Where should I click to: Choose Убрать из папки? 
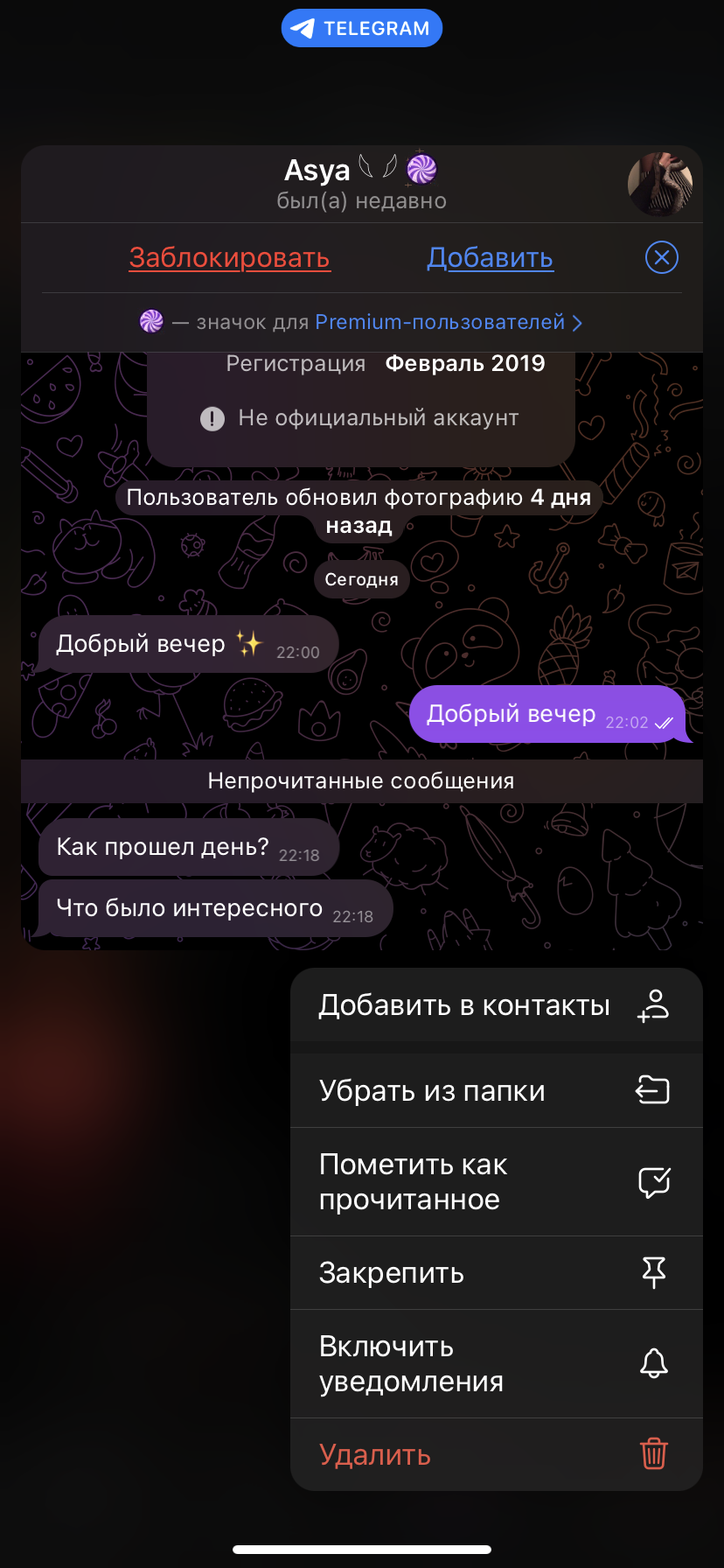[x=496, y=1091]
